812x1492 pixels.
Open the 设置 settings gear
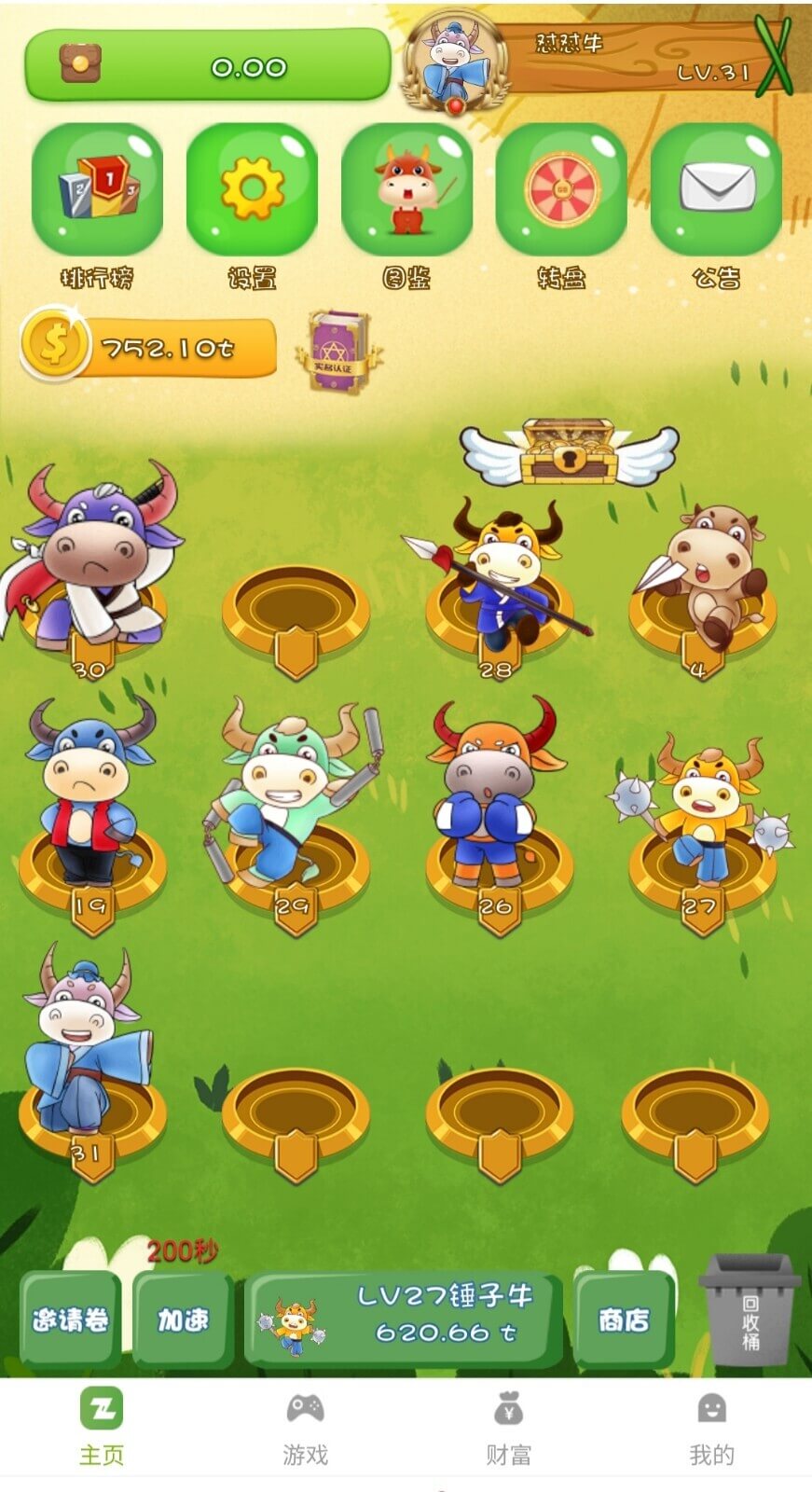(252, 190)
